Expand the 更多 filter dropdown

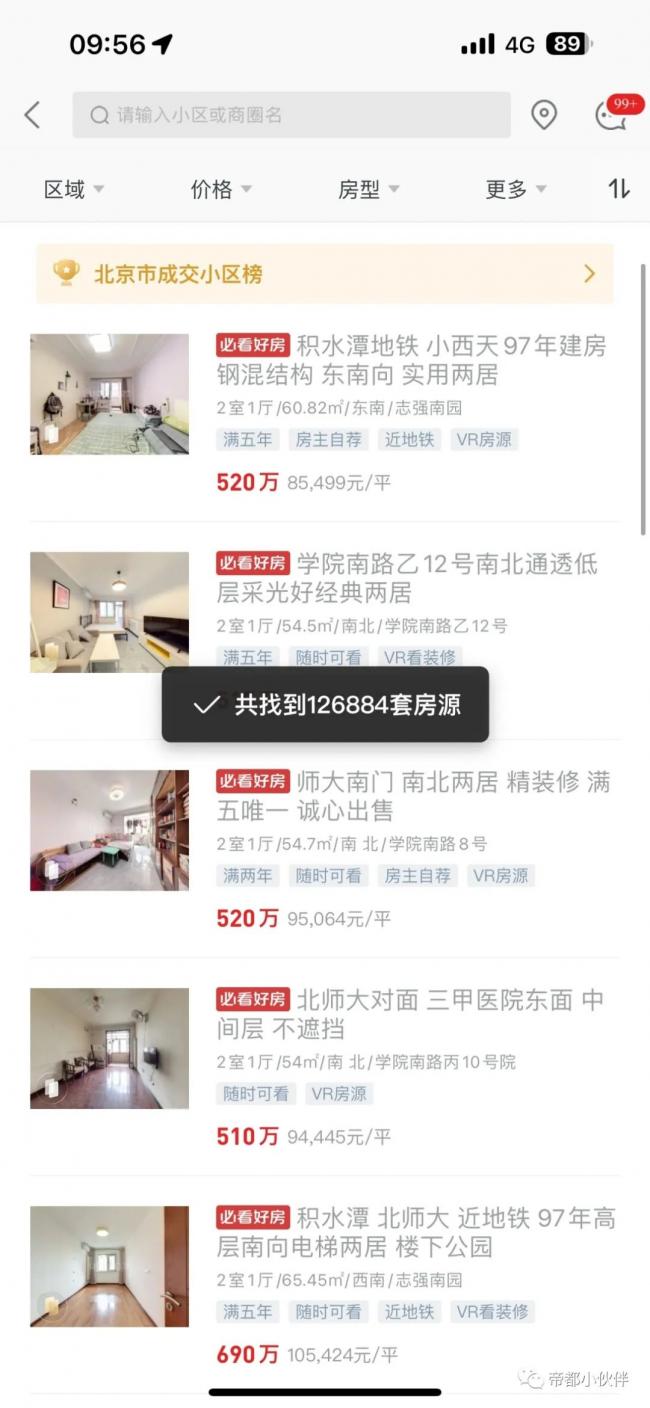coord(515,189)
